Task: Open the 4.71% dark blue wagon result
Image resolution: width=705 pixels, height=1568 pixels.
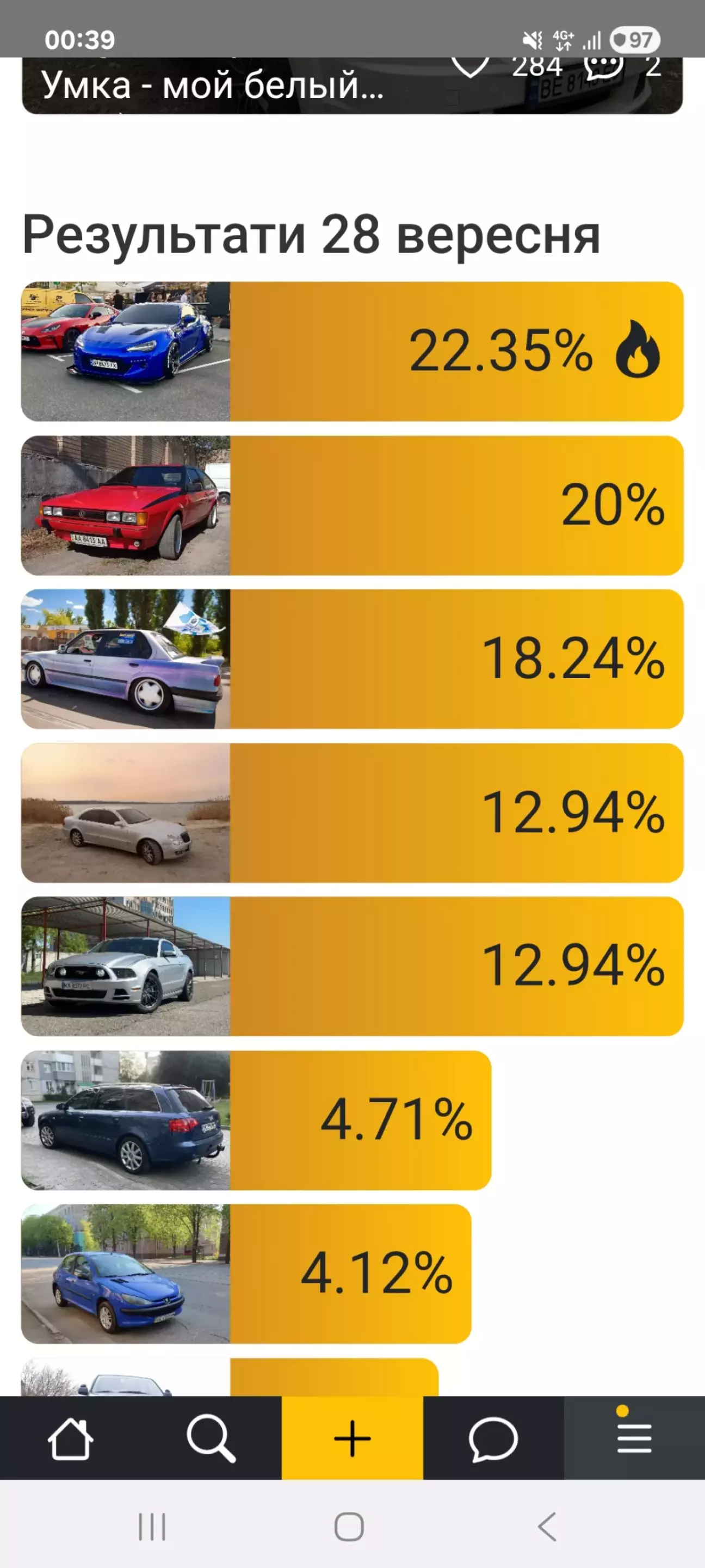Action: (x=256, y=1120)
